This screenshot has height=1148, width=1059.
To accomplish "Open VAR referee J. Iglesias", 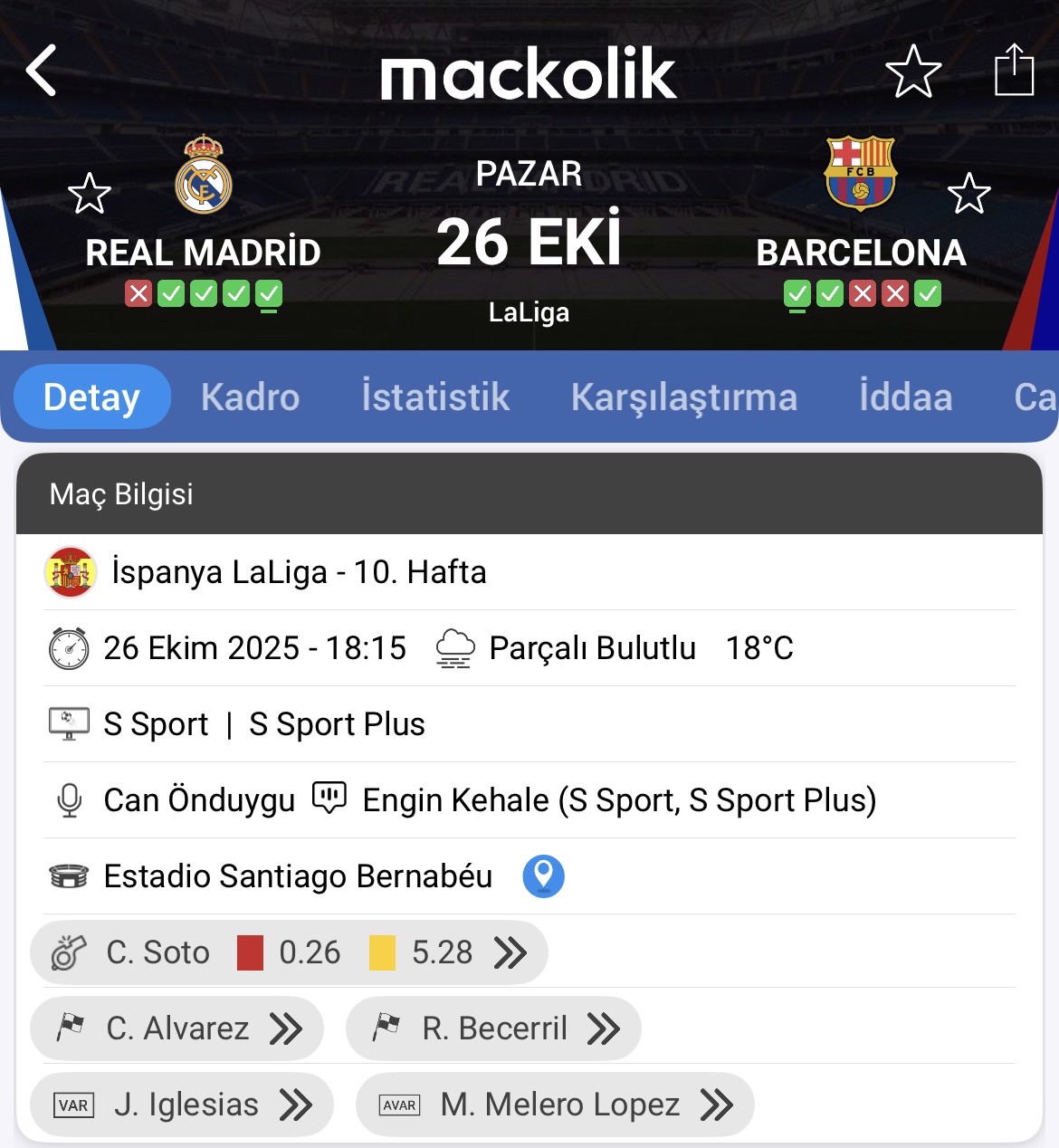I will (x=182, y=1105).
